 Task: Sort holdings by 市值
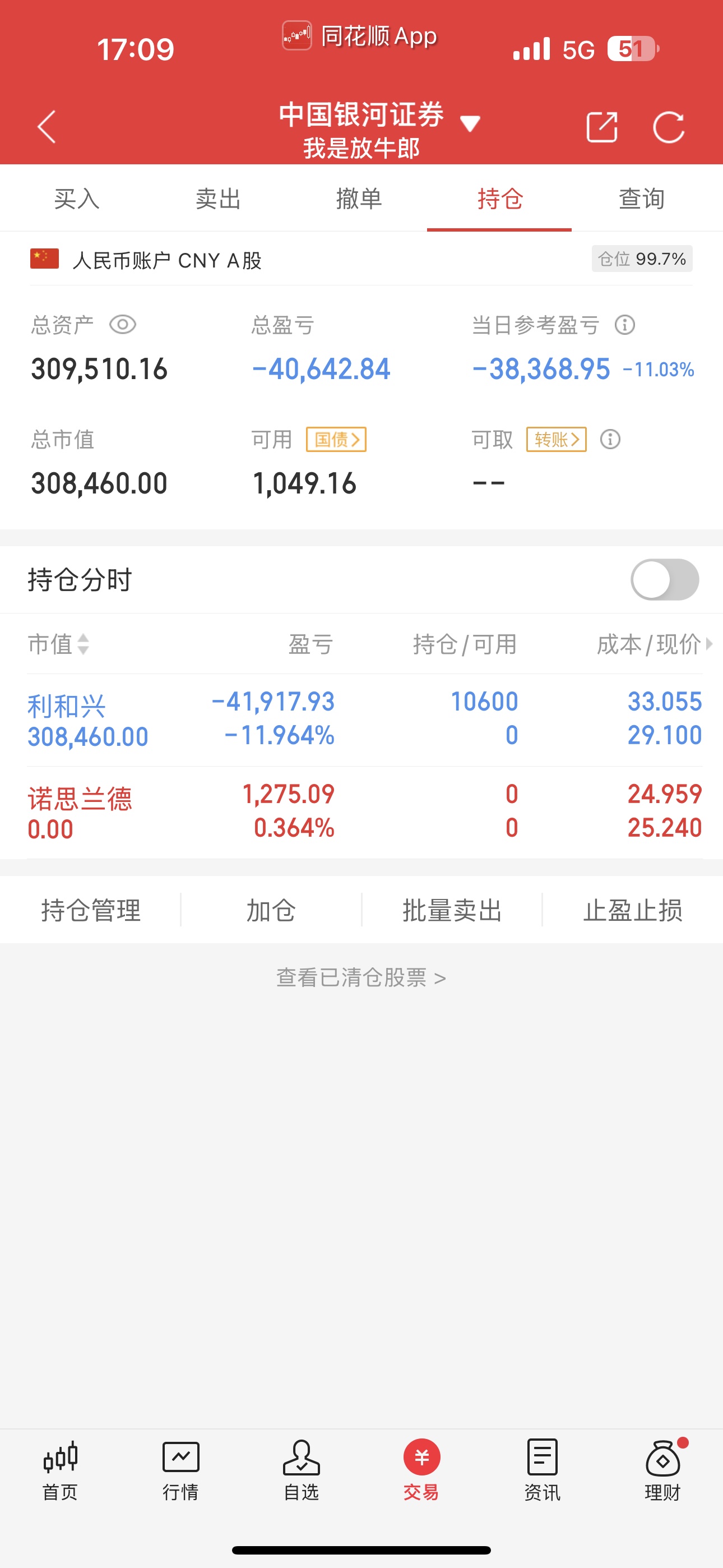tap(58, 644)
